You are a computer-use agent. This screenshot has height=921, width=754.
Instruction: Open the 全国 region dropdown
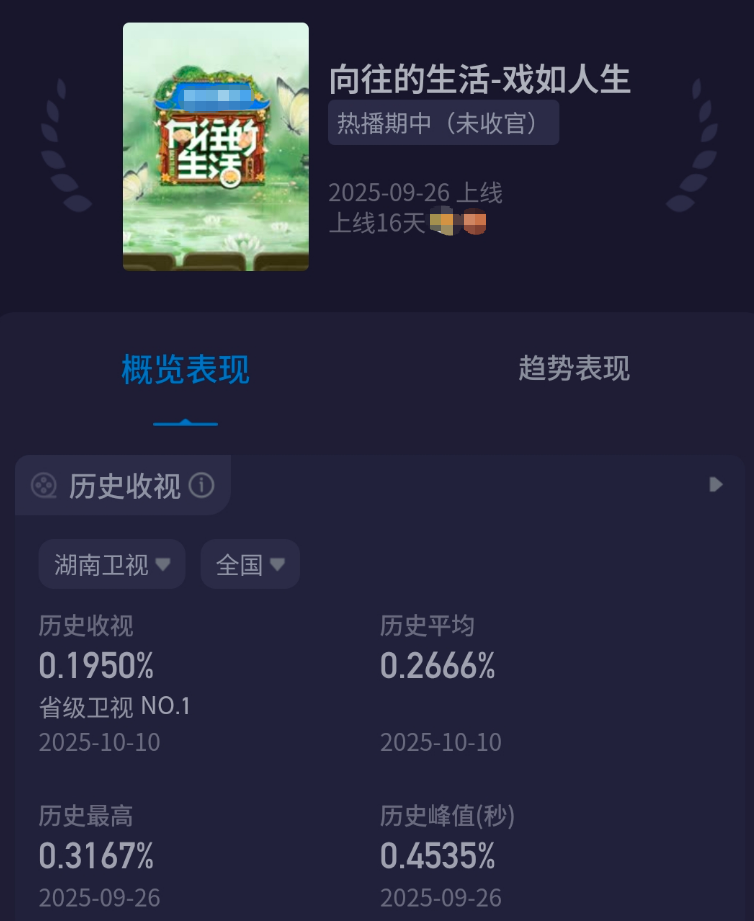(x=250, y=563)
